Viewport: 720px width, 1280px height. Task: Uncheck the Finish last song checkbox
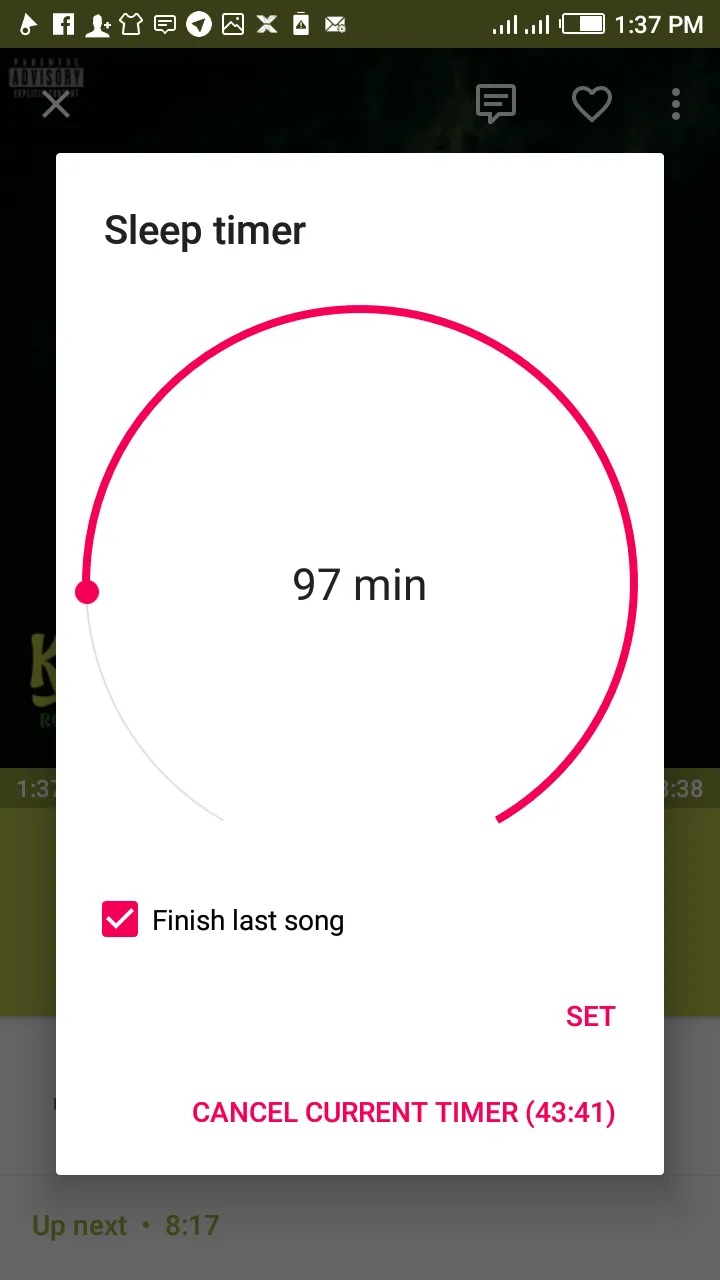pos(120,919)
